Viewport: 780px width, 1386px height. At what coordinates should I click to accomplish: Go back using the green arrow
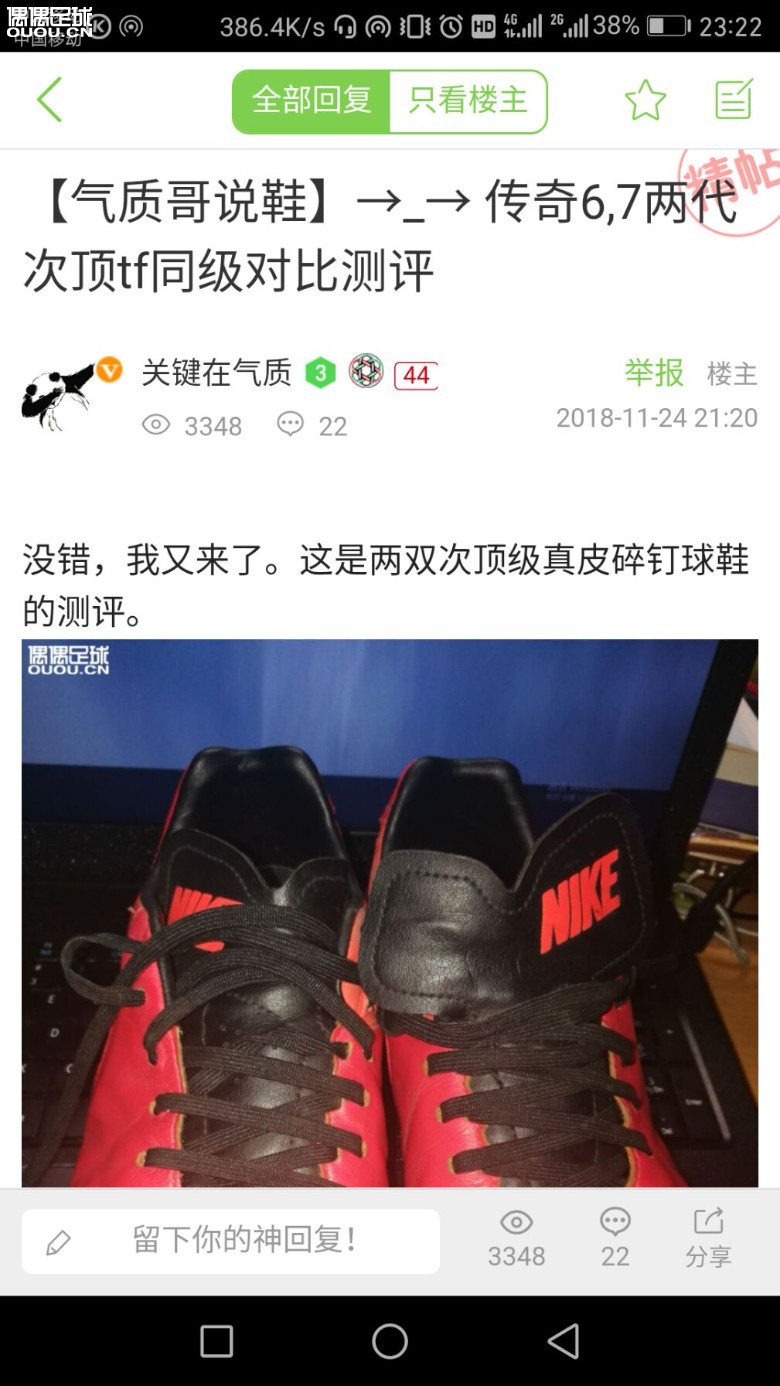[50, 100]
